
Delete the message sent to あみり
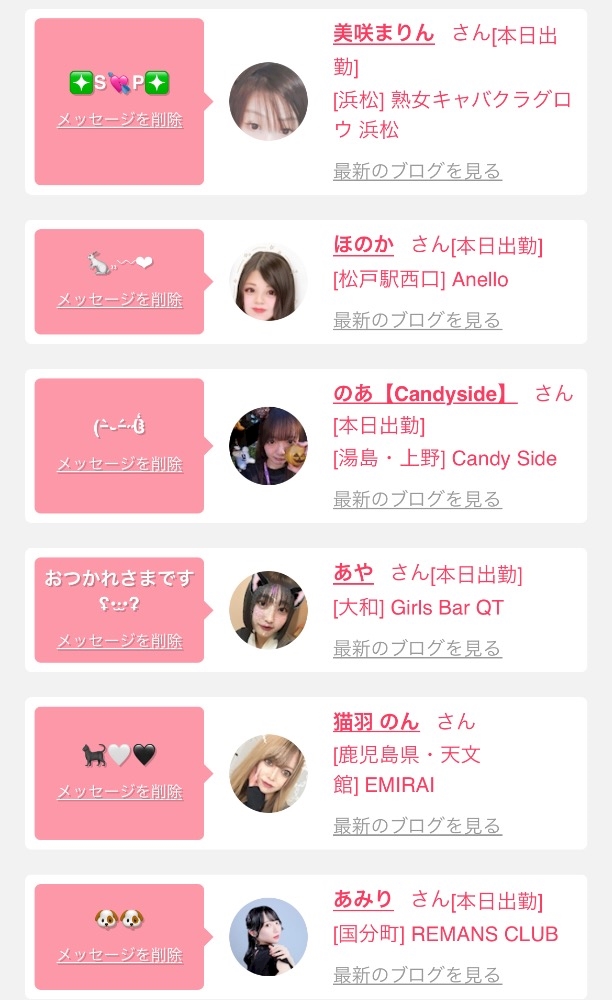[x=120, y=954]
